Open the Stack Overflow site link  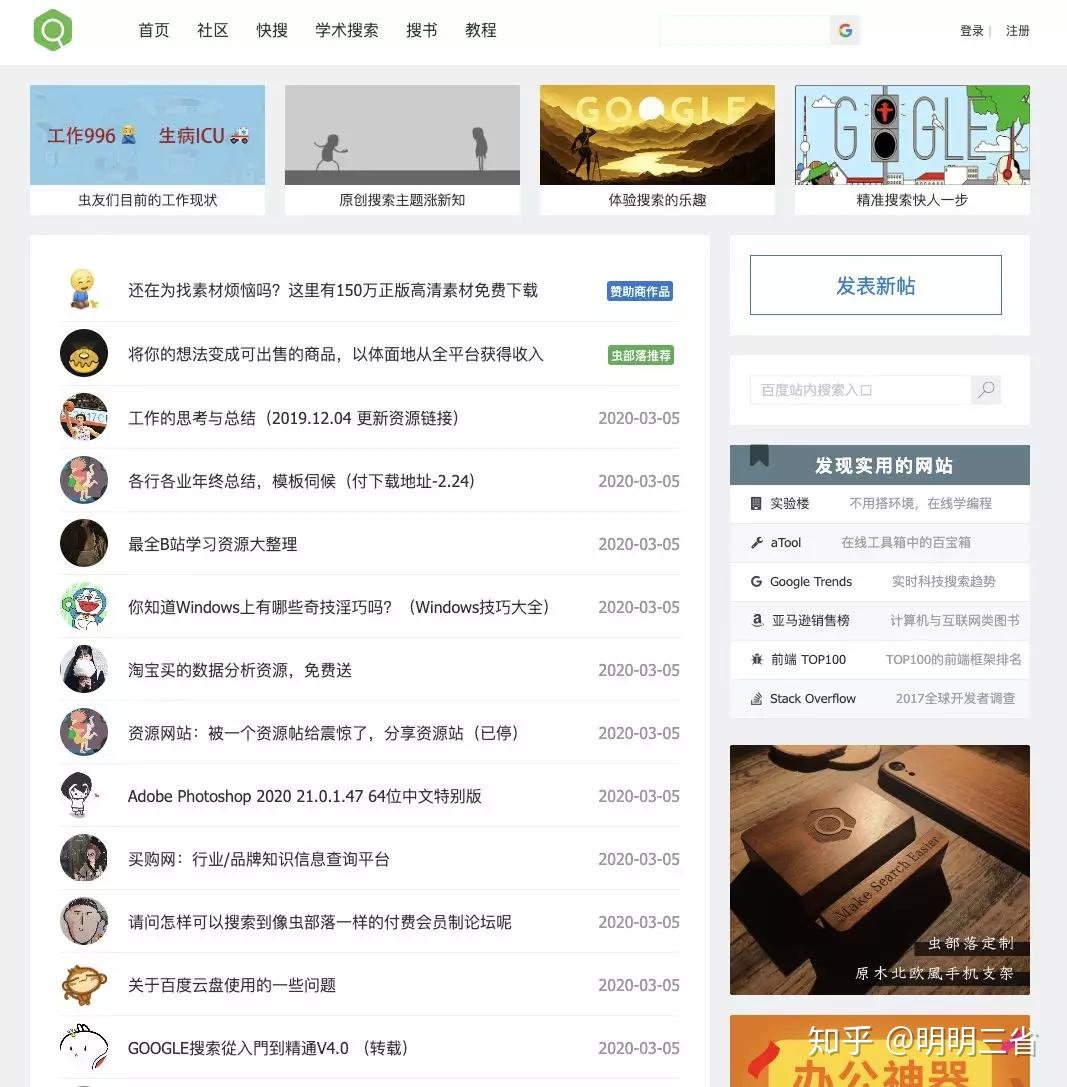tap(812, 698)
